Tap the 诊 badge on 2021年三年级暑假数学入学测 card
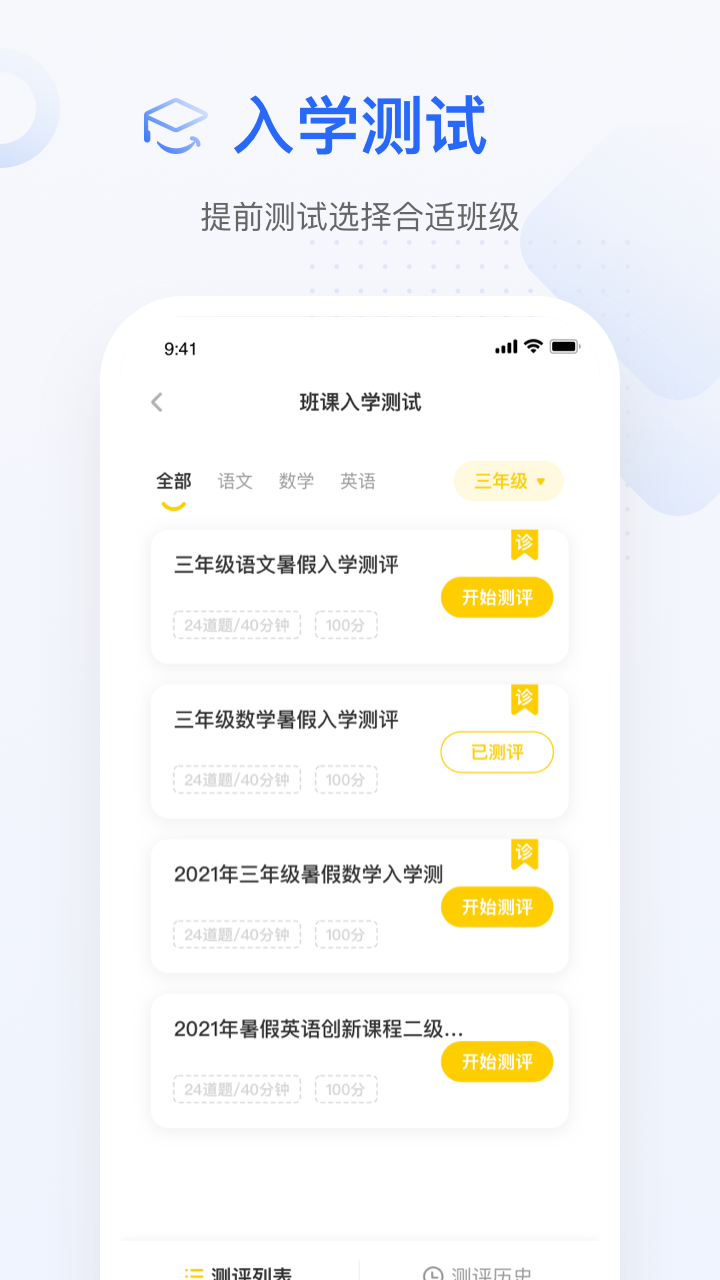The height and width of the screenshot is (1280, 720). 524,855
